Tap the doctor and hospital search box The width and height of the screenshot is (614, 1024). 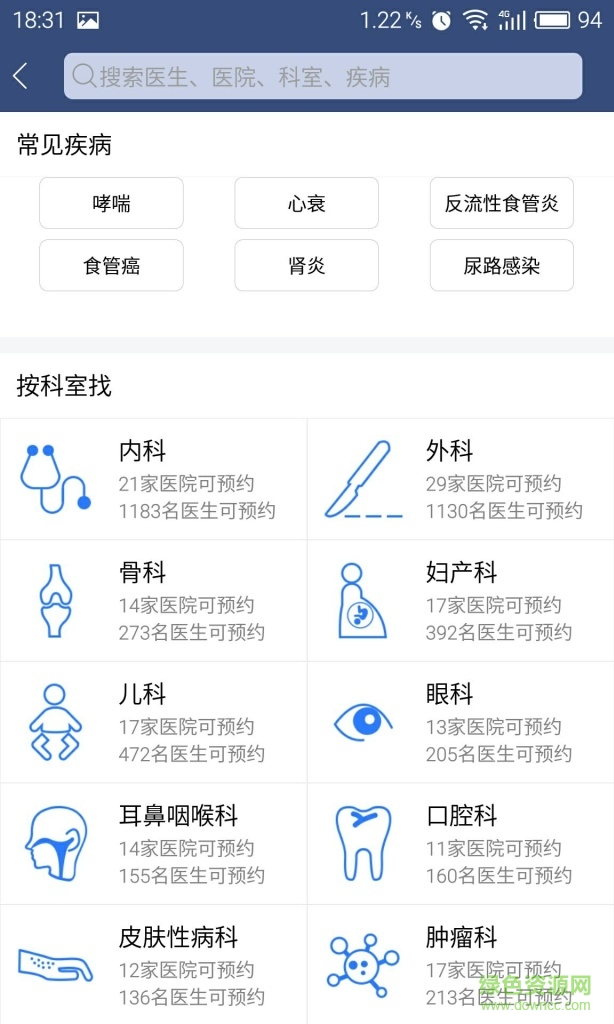pos(322,76)
